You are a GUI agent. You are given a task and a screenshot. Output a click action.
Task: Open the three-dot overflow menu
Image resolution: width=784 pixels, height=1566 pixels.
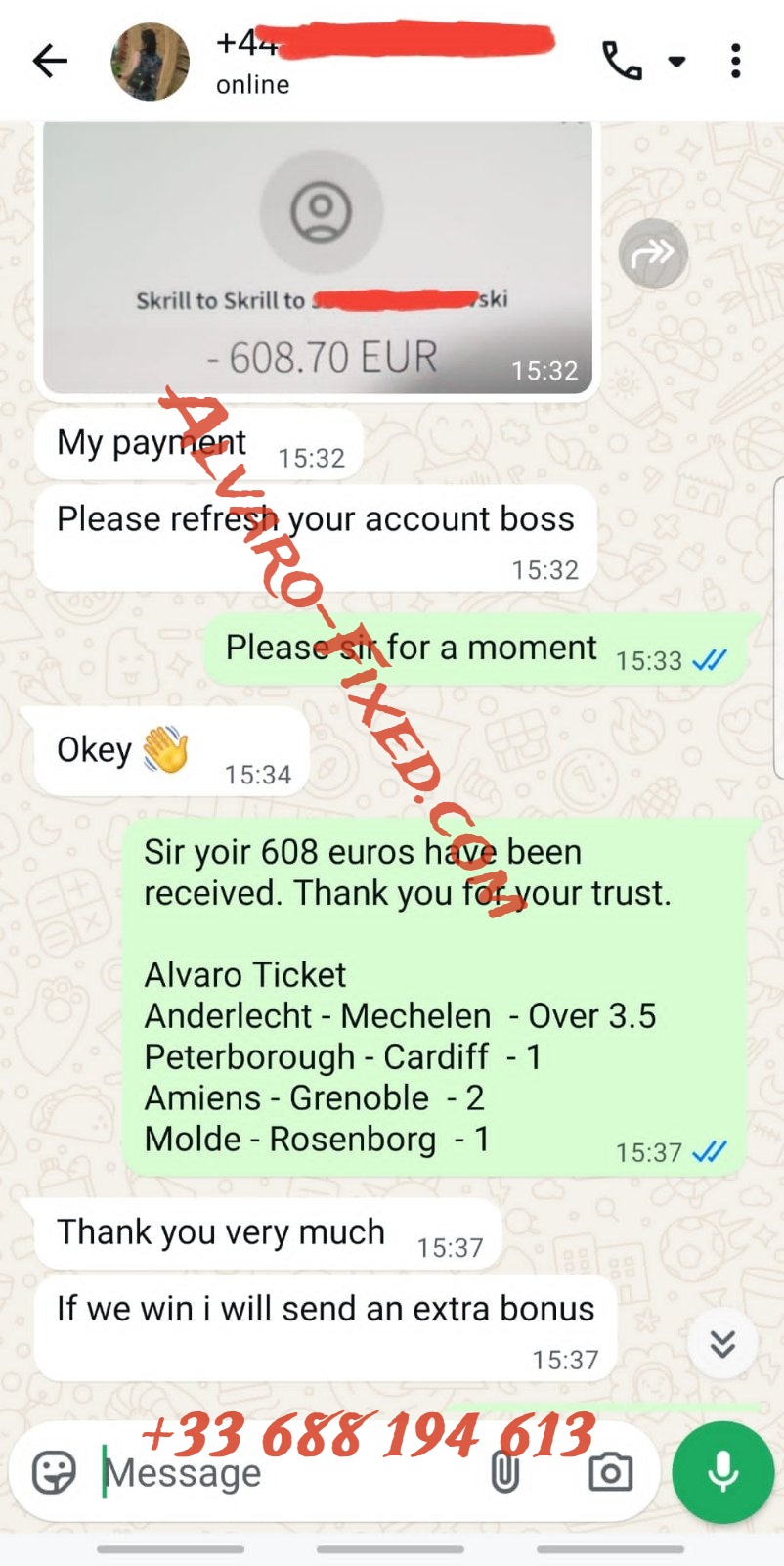pyautogui.click(x=736, y=62)
